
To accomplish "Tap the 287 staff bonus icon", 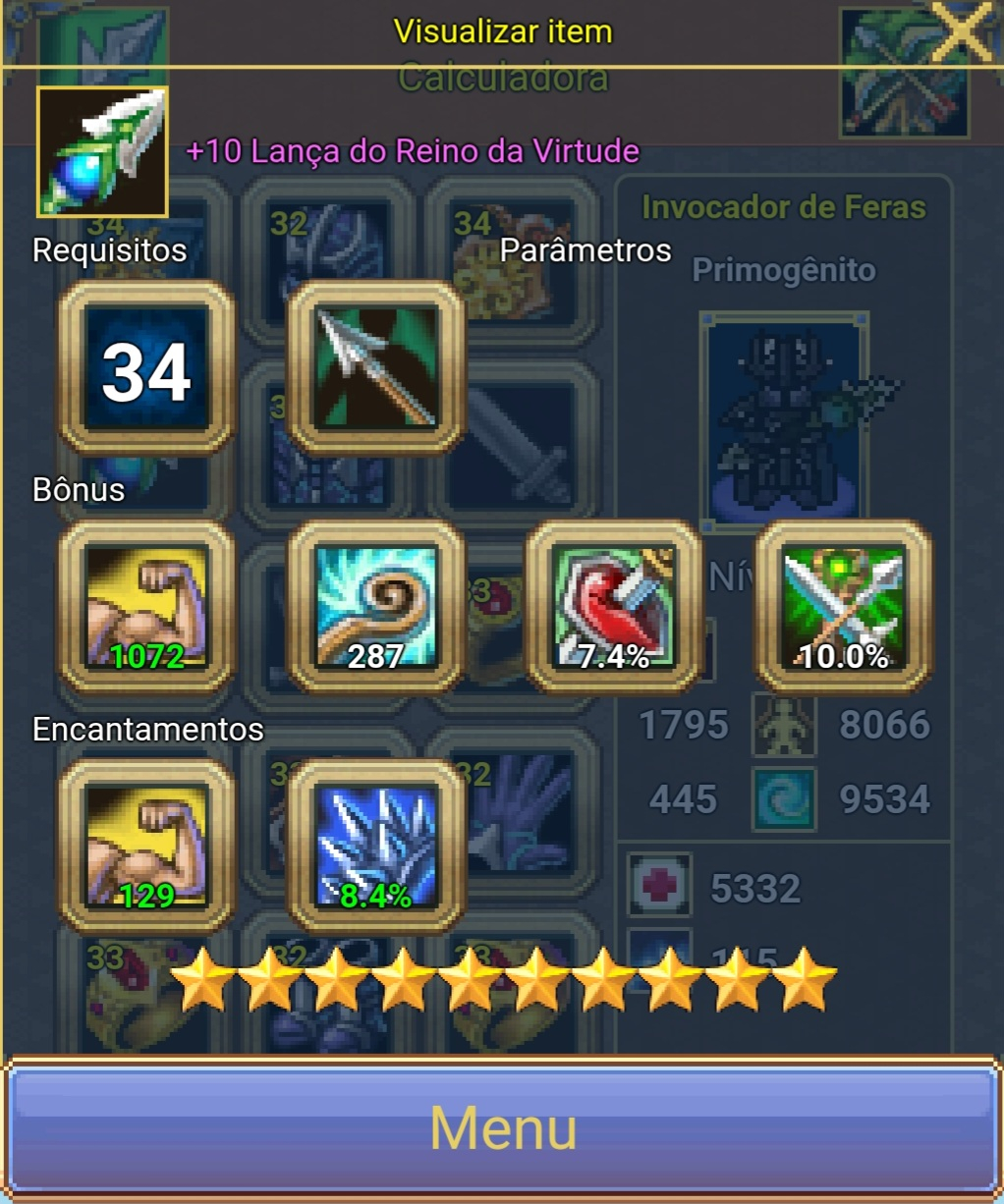I will point(375,607).
